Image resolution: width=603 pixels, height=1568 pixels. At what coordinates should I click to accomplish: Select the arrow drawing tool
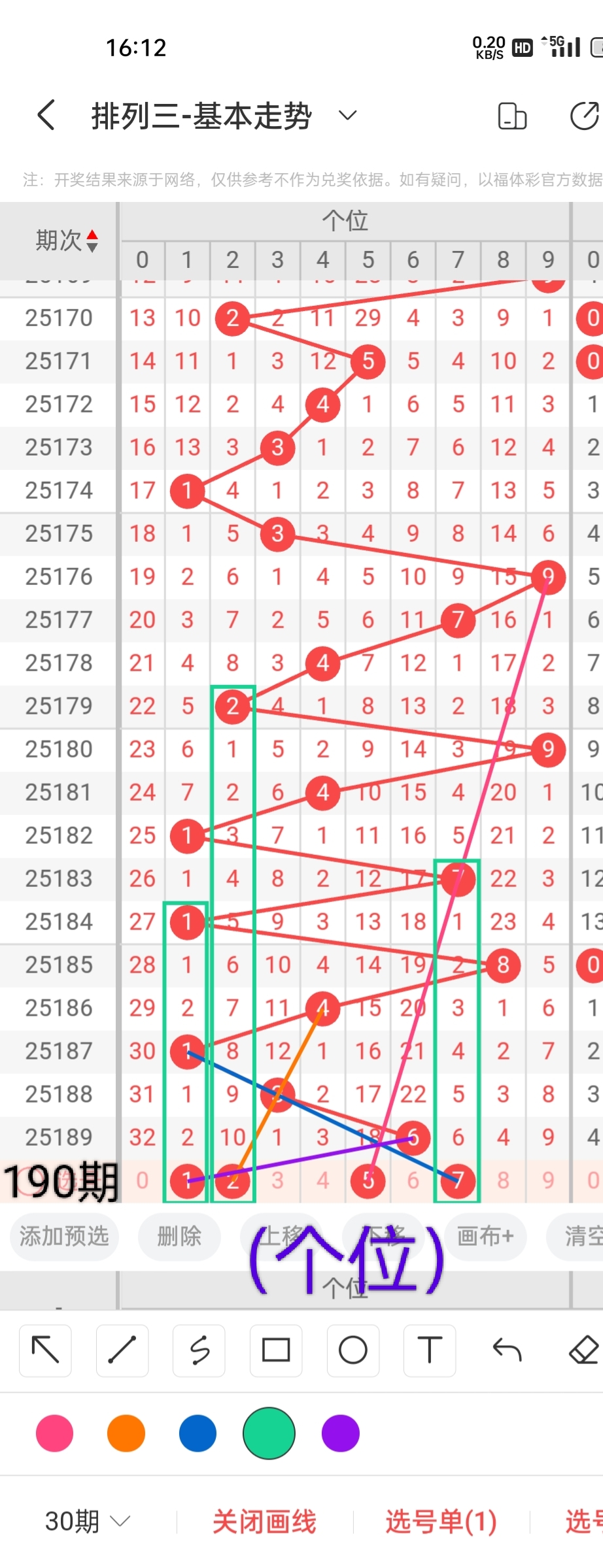click(x=46, y=1350)
